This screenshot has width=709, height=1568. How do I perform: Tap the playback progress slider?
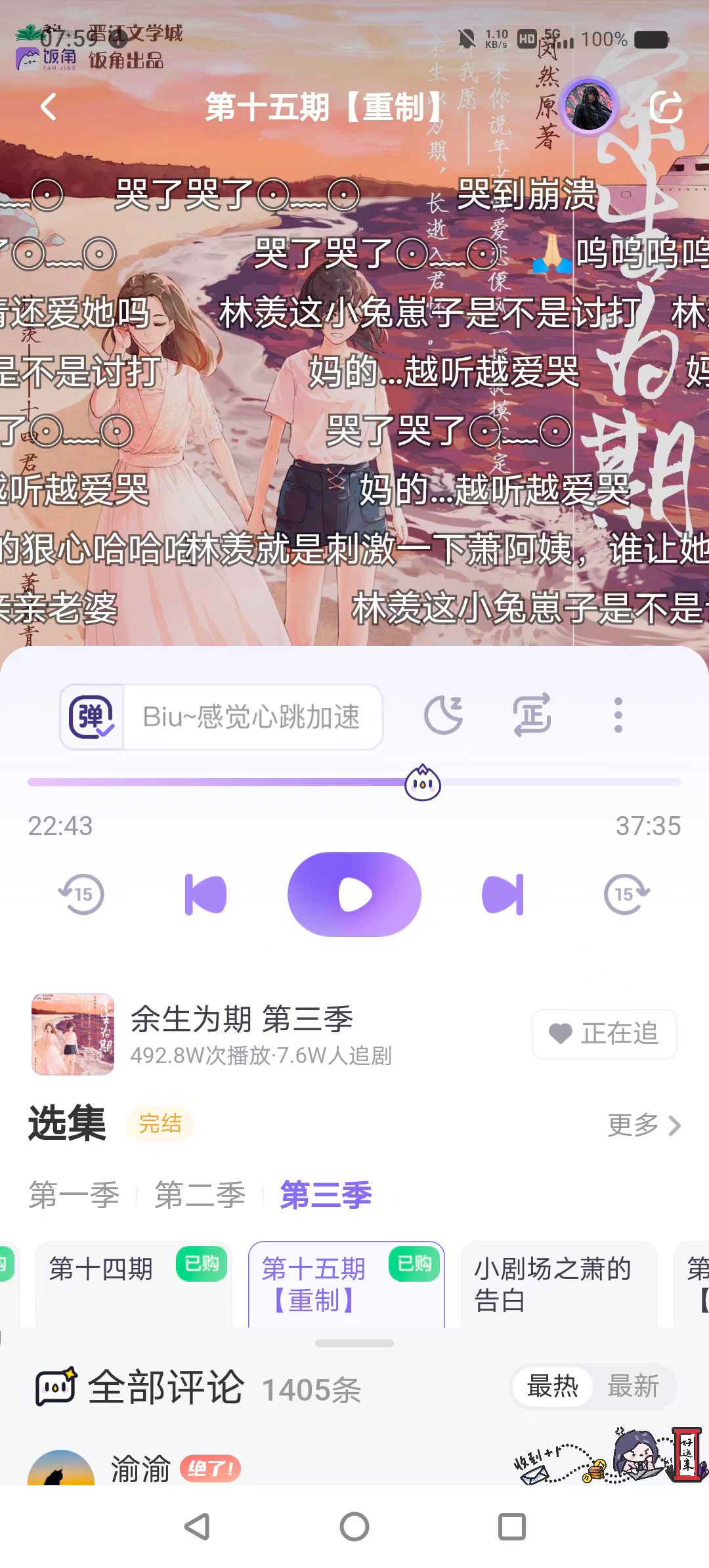tap(354, 782)
